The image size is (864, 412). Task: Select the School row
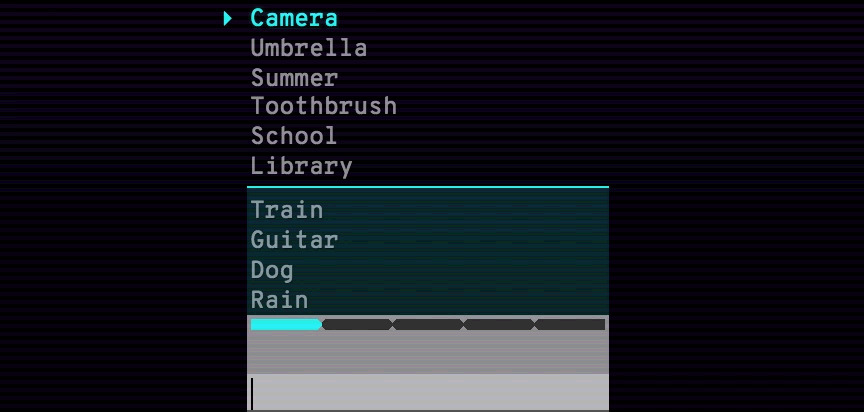pyautogui.click(x=294, y=136)
